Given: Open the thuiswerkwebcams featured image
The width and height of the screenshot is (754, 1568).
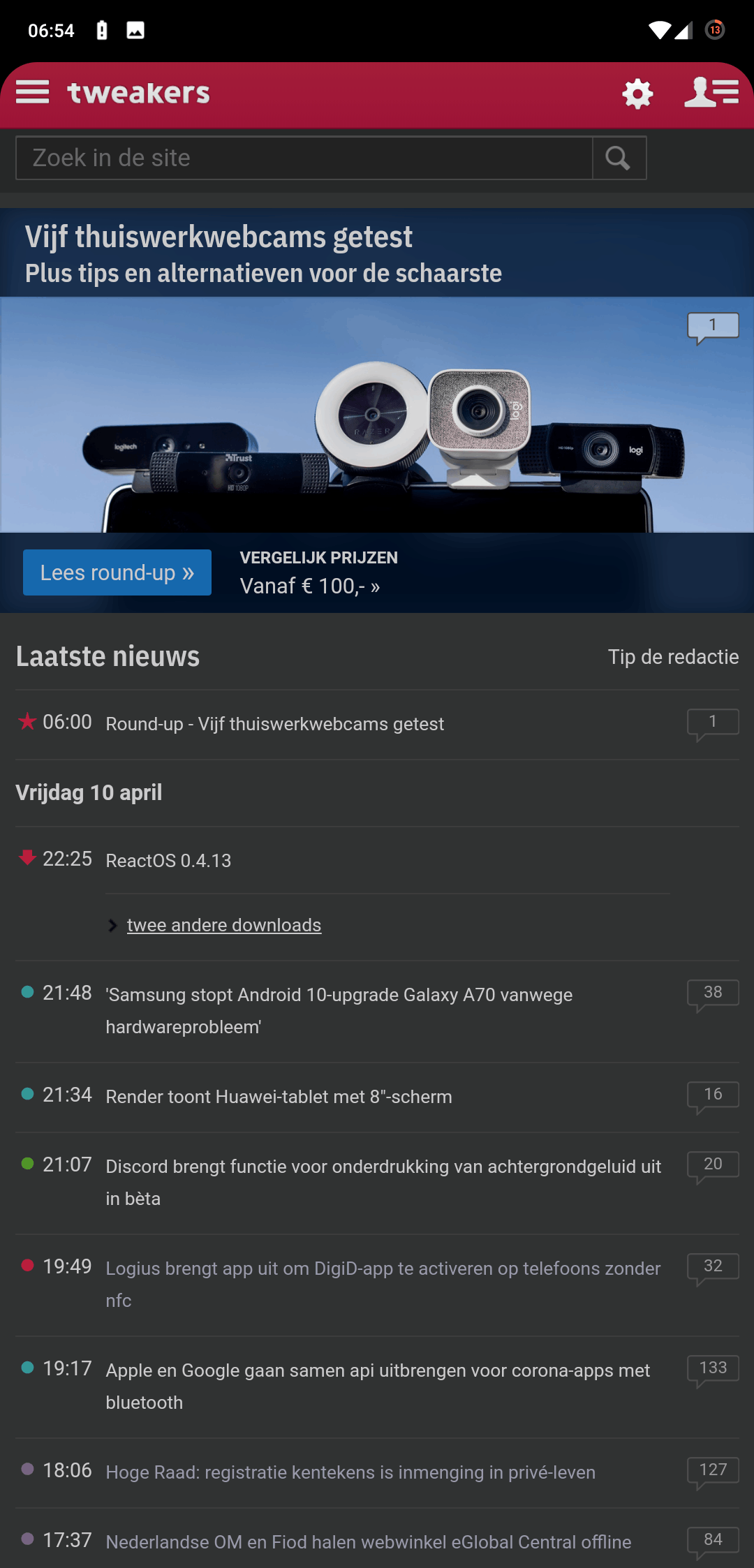Looking at the screenshot, I should tap(377, 415).
